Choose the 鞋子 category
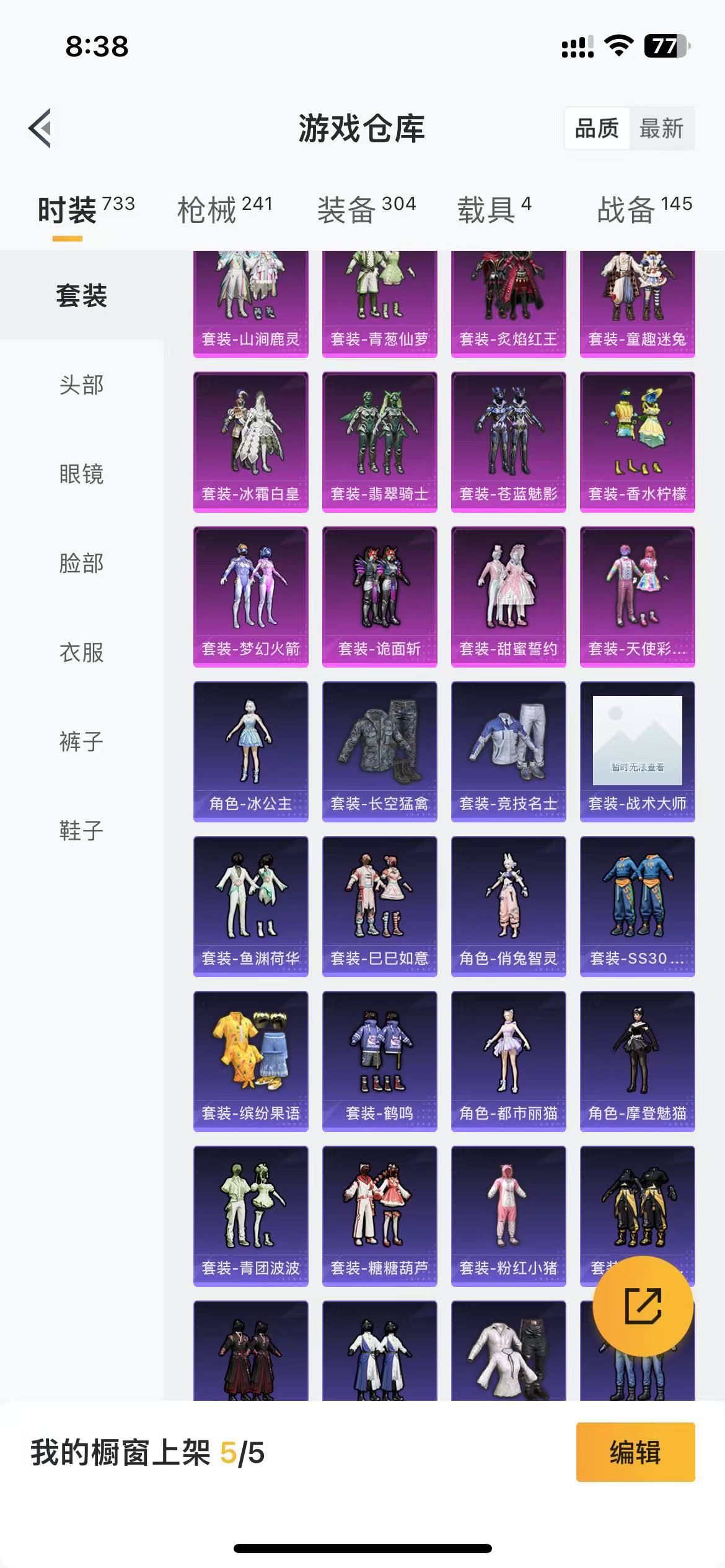Screen dimensions: 725x1568 point(82,831)
